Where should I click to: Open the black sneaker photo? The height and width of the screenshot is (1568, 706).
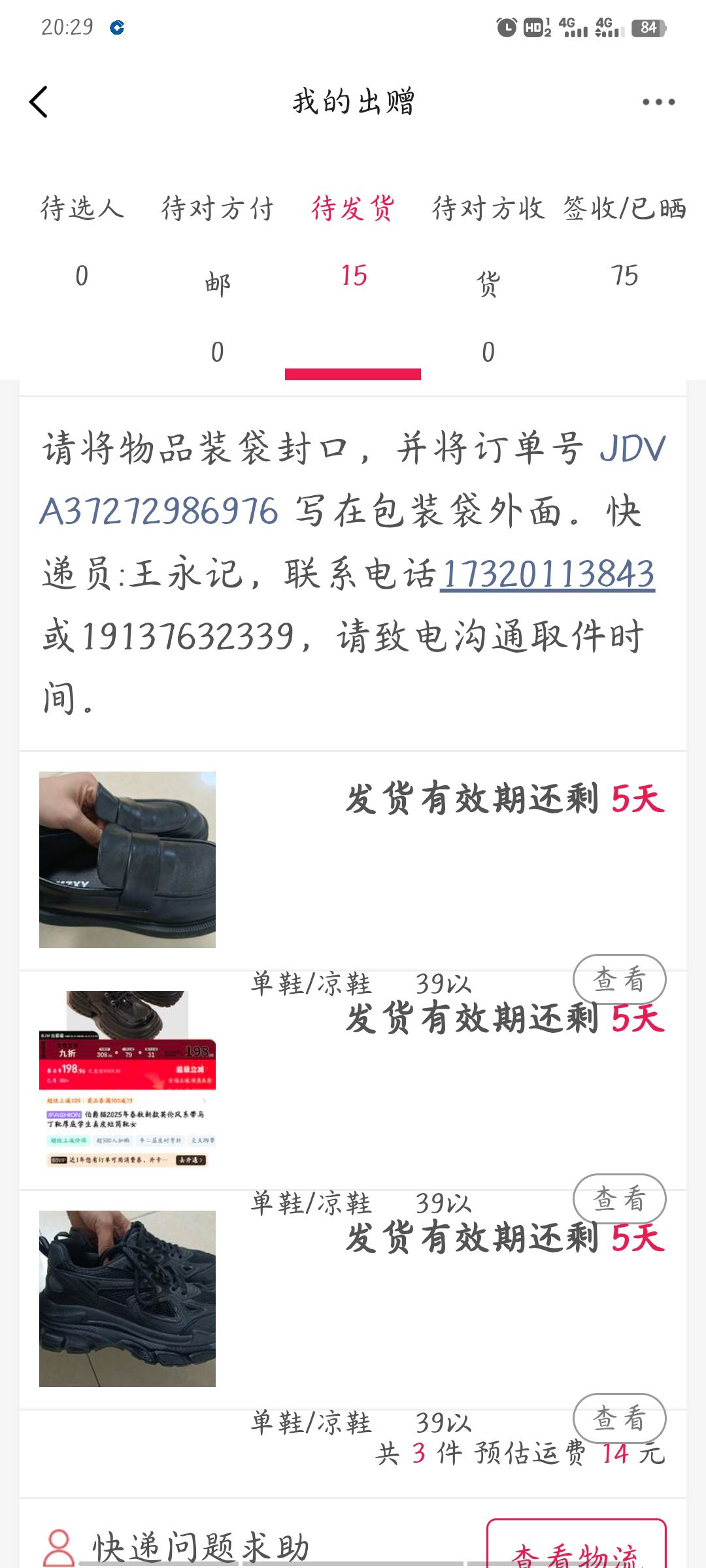point(127,1299)
